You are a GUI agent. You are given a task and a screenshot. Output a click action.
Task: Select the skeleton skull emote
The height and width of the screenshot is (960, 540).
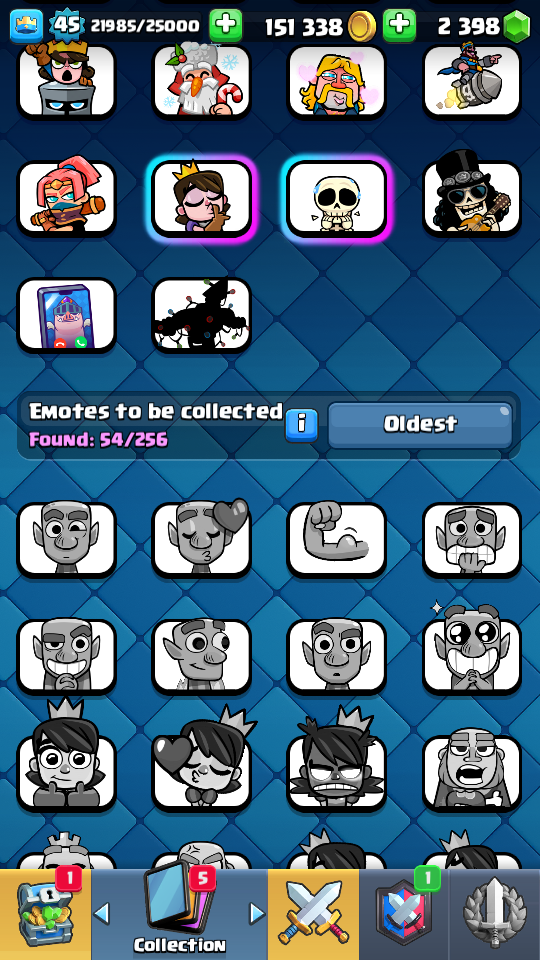click(x=337, y=198)
